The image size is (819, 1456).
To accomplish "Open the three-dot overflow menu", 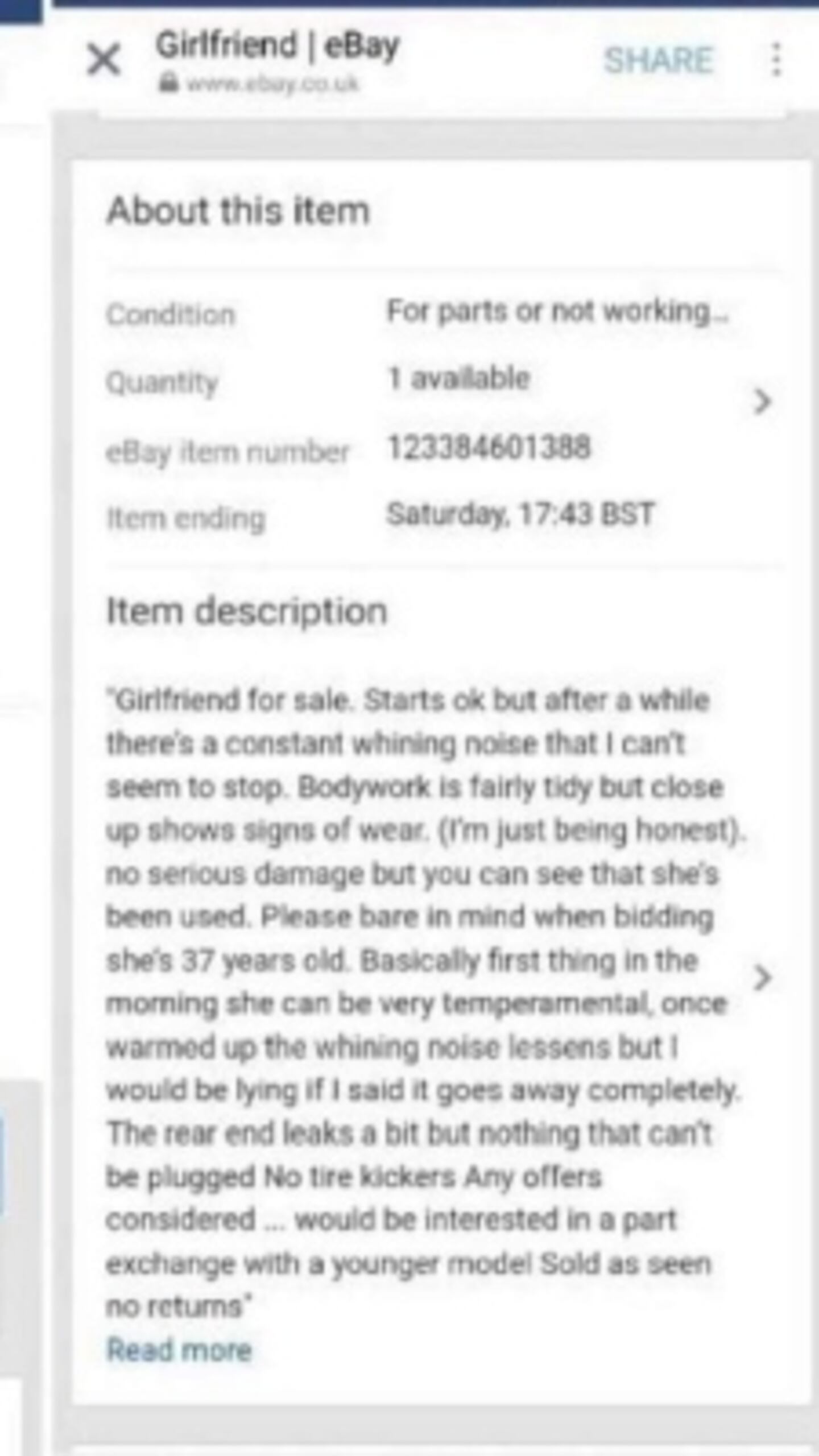I will tap(776, 60).
